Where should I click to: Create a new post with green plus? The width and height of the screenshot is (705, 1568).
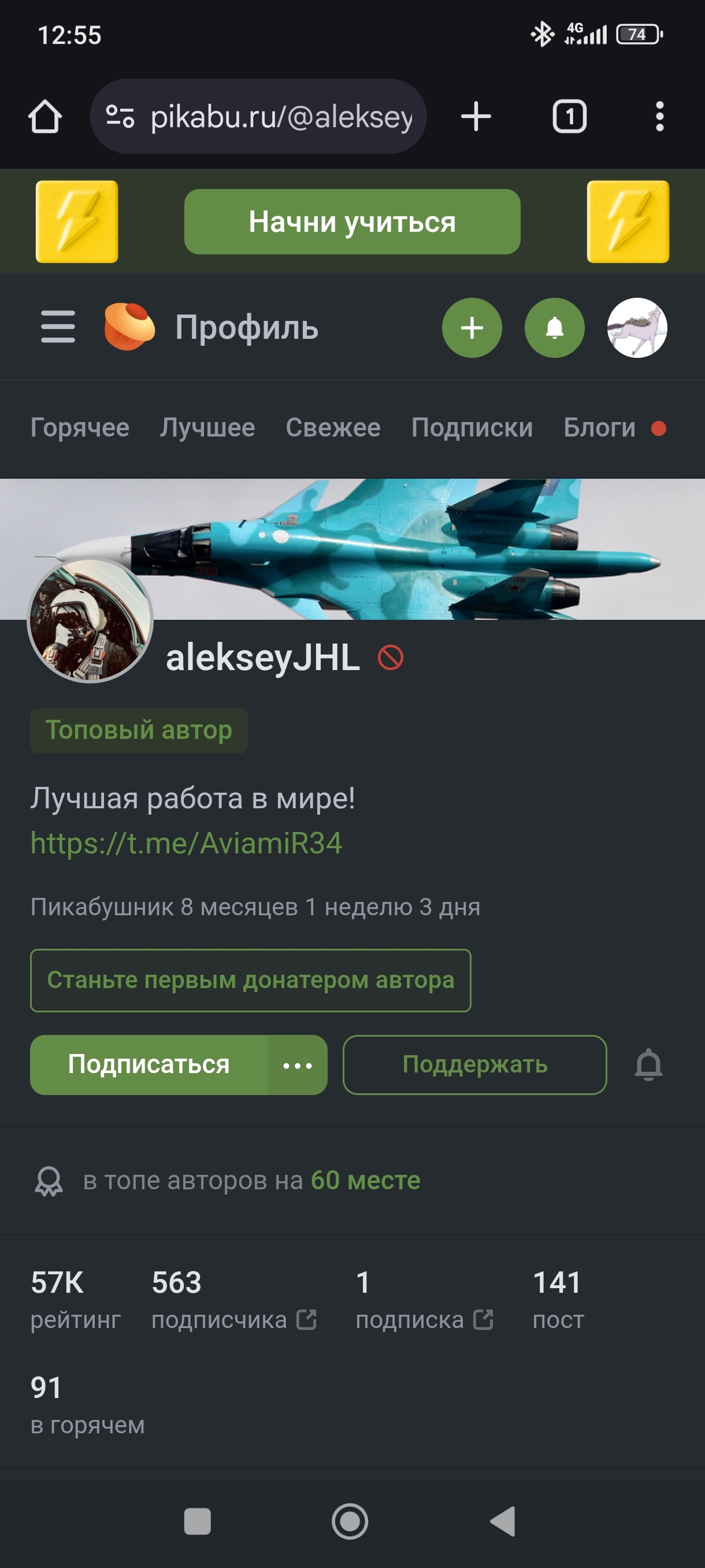tap(472, 327)
